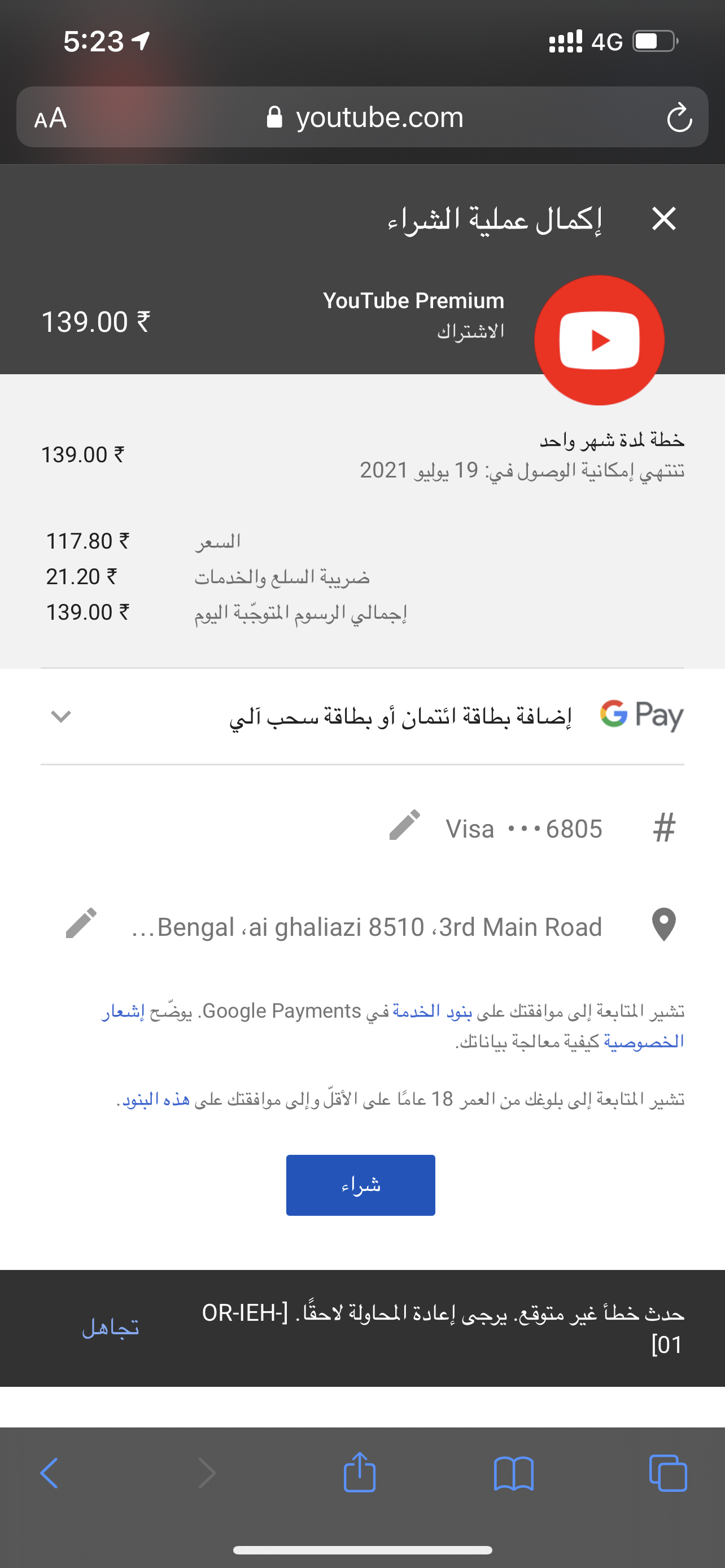The width and height of the screenshot is (725, 1568).
Task: Tap the youtube.com address bar
Action: 364,117
